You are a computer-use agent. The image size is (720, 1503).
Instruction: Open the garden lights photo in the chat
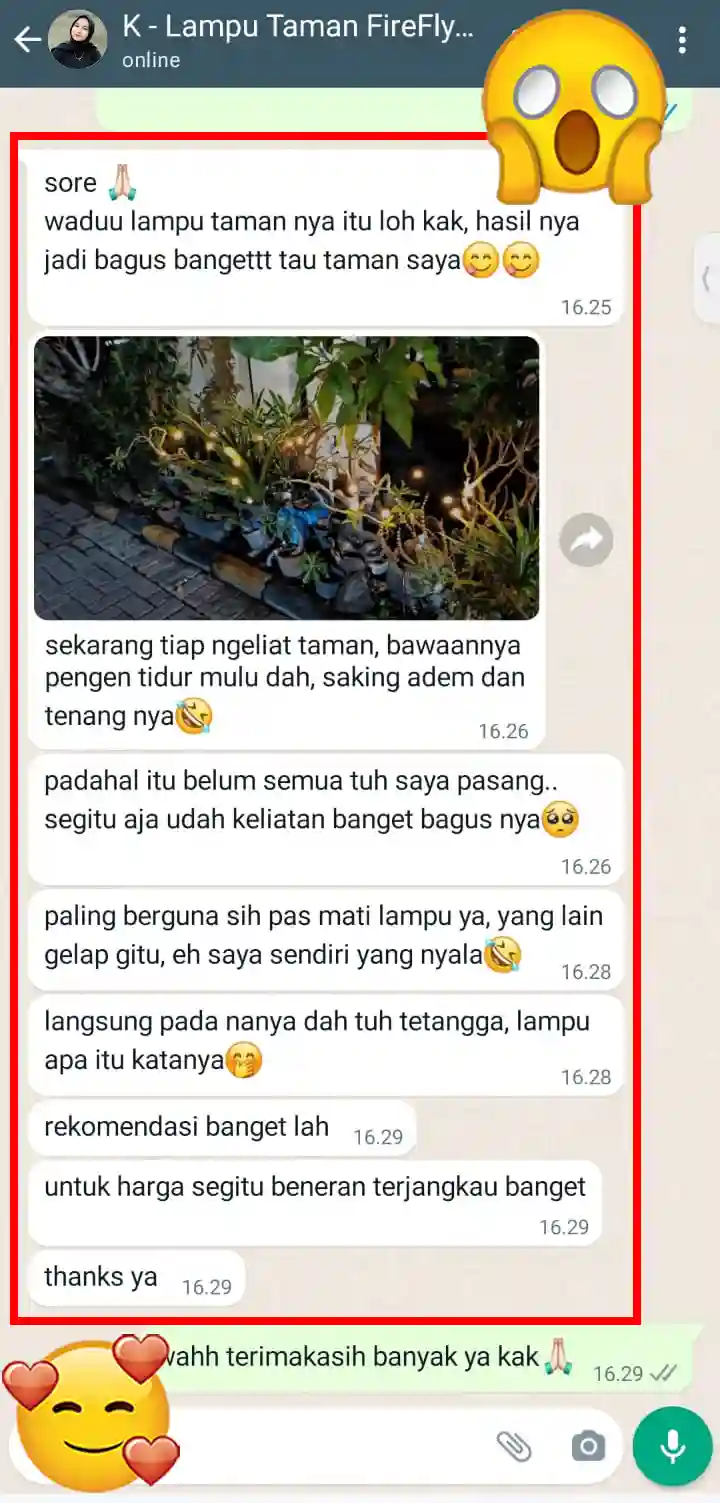[286, 478]
